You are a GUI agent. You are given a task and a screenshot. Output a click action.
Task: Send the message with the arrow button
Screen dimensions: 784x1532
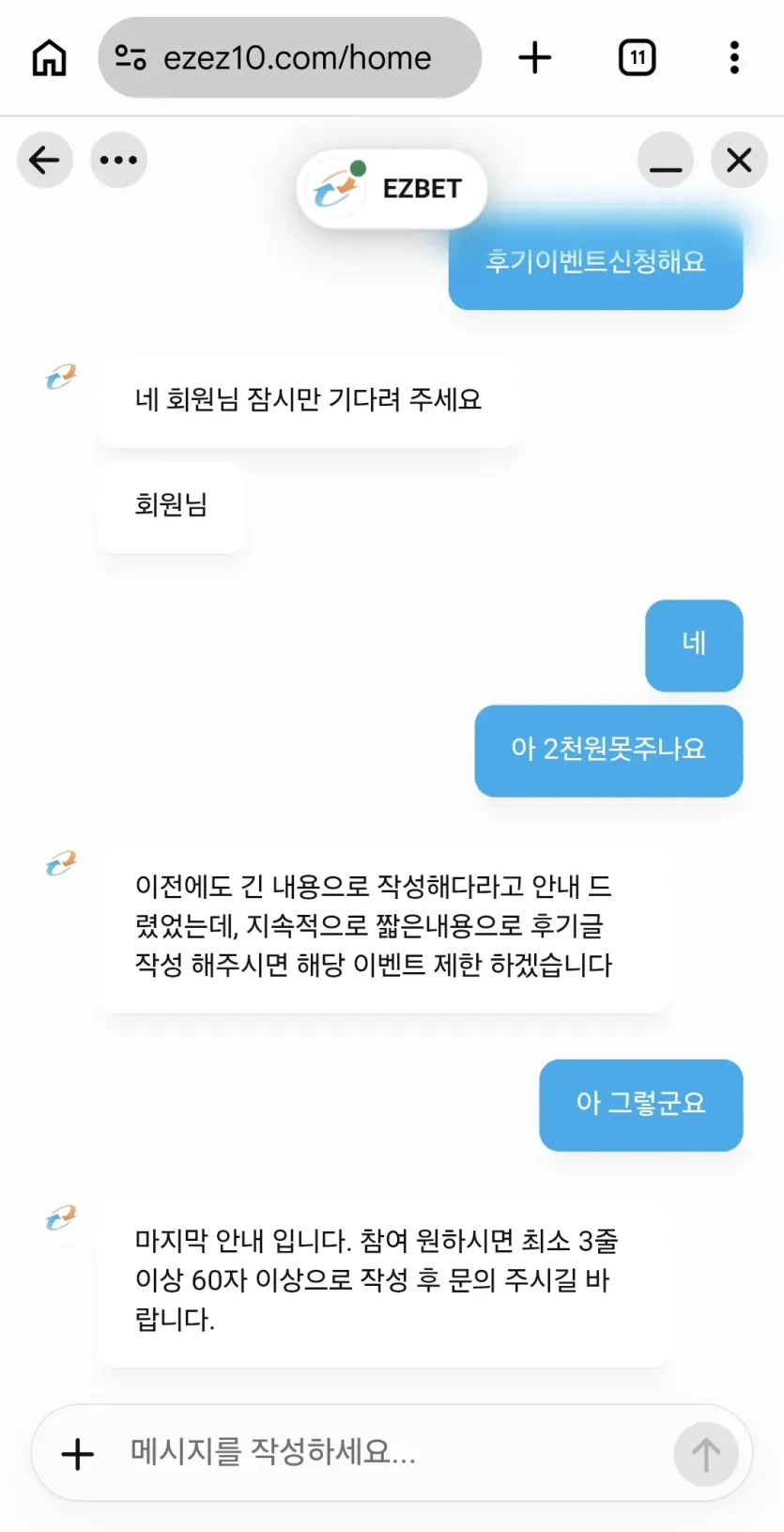pyautogui.click(x=706, y=1454)
